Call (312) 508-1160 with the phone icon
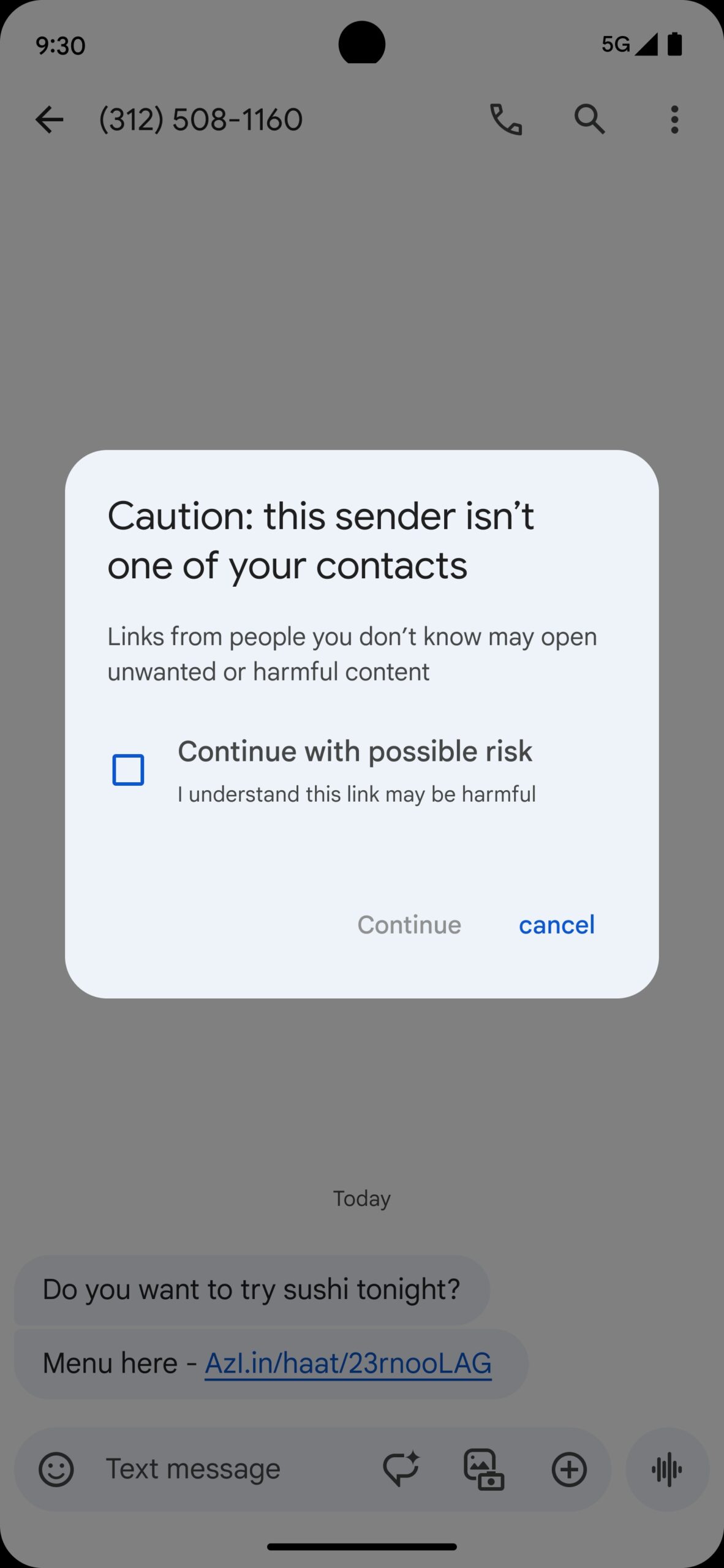This screenshot has height=1568, width=724. coord(505,119)
